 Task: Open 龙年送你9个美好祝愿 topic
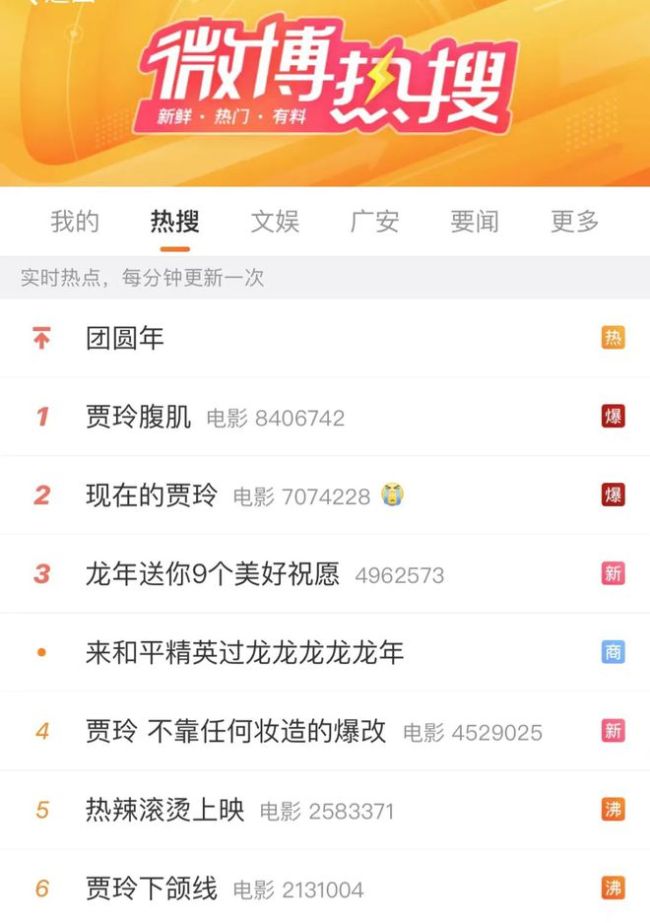coord(213,574)
